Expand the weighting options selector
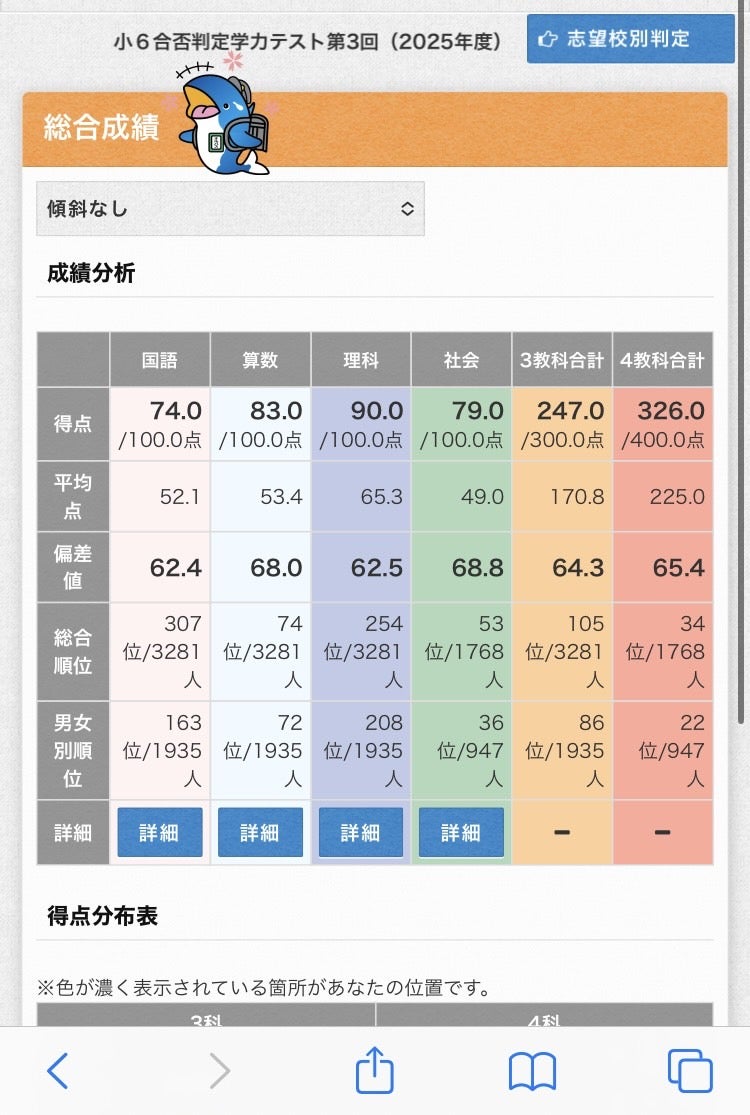The width and height of the screenshot is (750, 1115). click(x=231, y=208)
